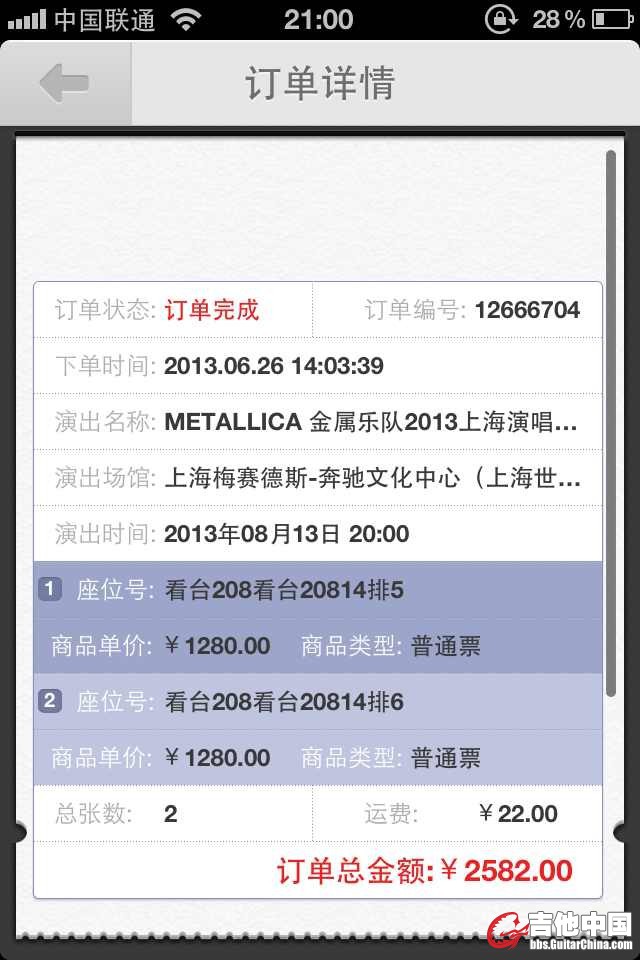640x960 pixels.
Task: Go back from the order details page
Action: pyautogui.click(x=65, y=84)
